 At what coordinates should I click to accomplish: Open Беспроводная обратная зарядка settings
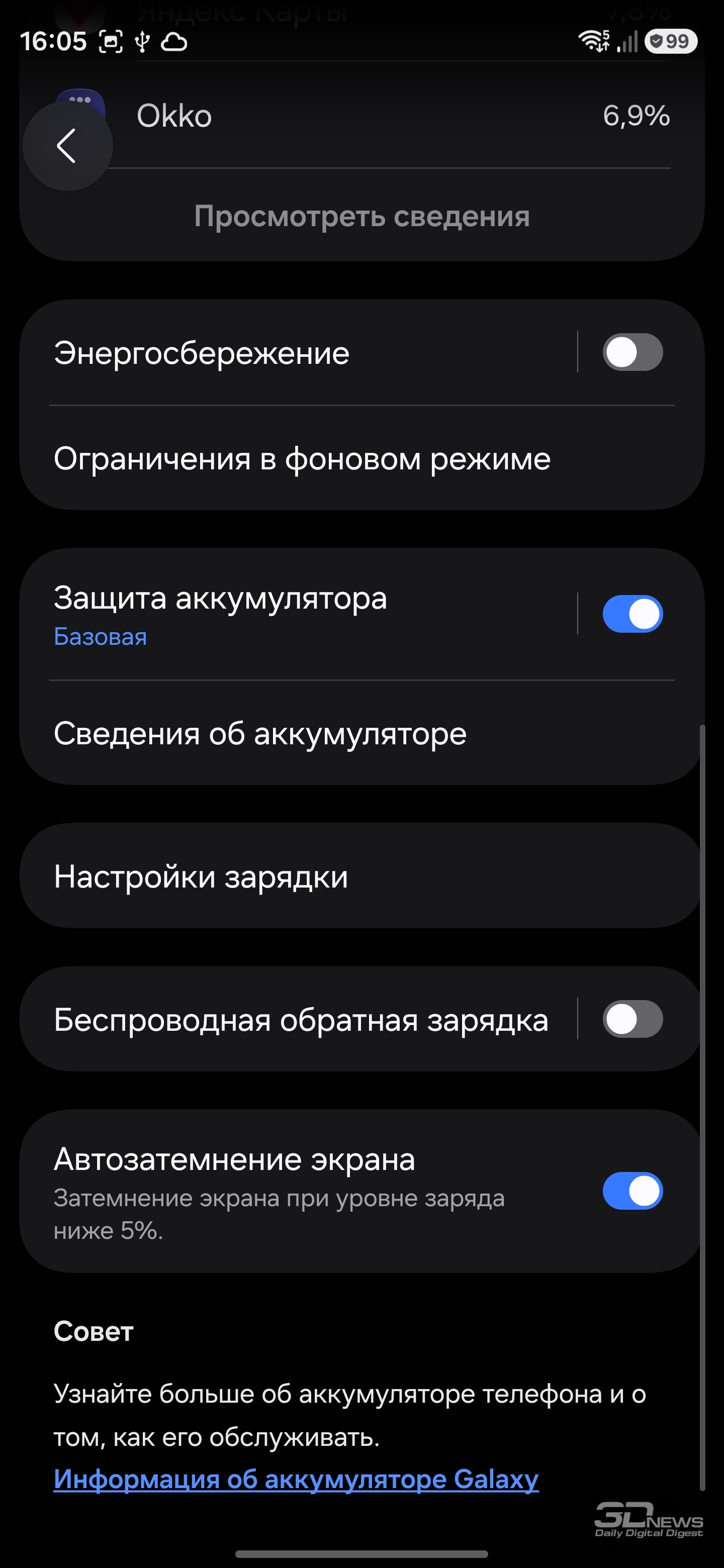[301, 1020]
